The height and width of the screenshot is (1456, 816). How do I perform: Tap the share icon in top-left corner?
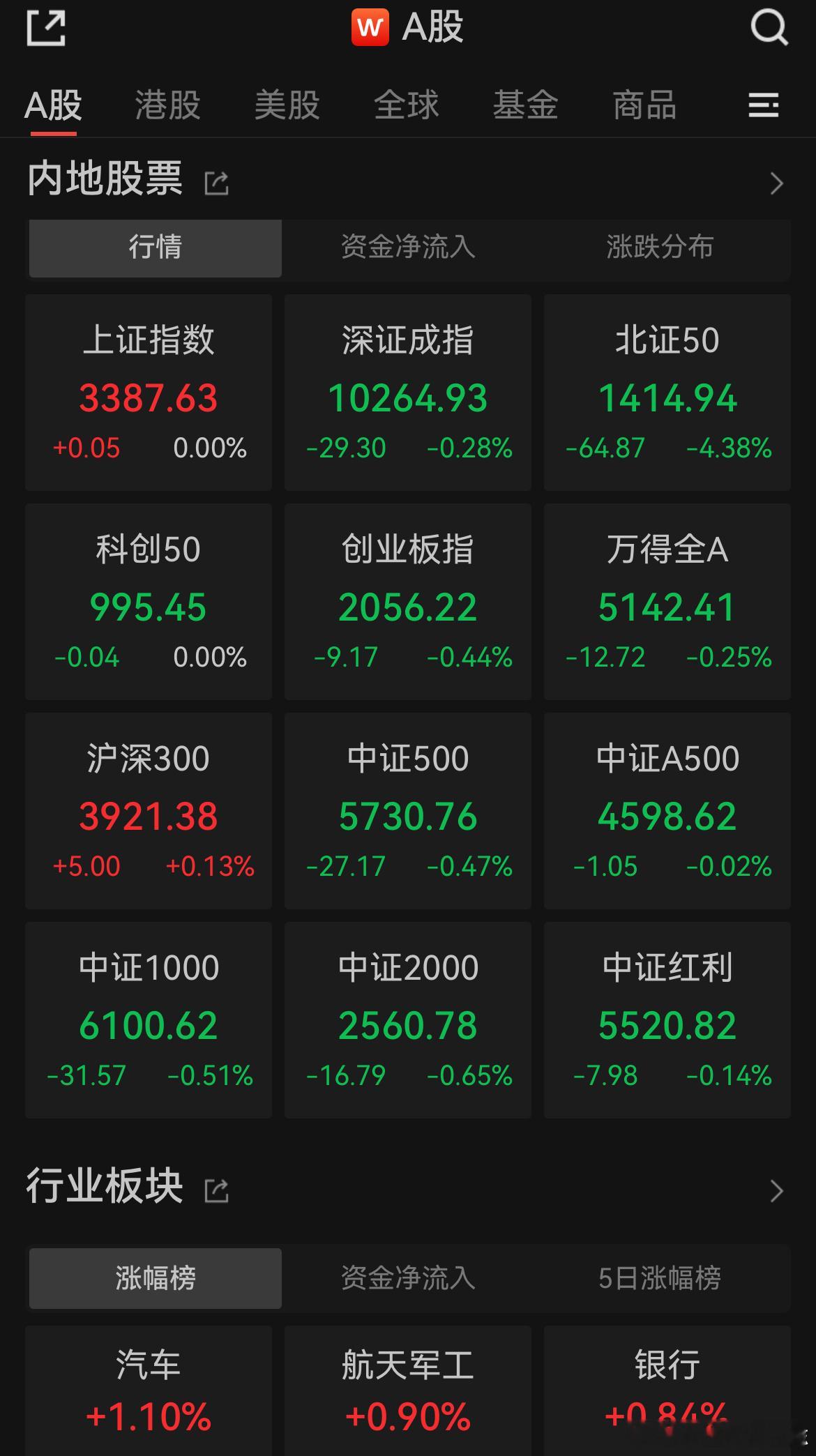click(46, 28)
